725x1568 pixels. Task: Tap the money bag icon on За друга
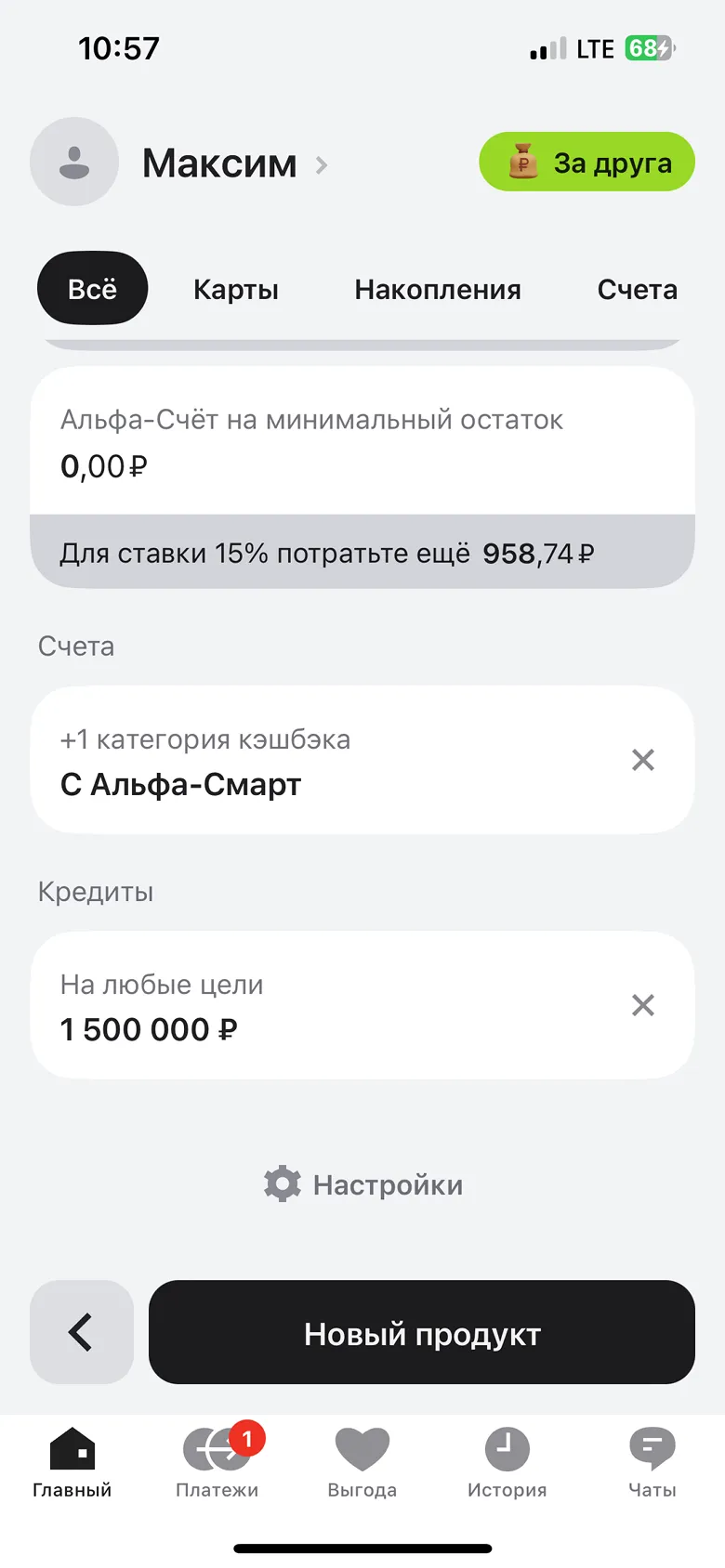pos(521,162)
